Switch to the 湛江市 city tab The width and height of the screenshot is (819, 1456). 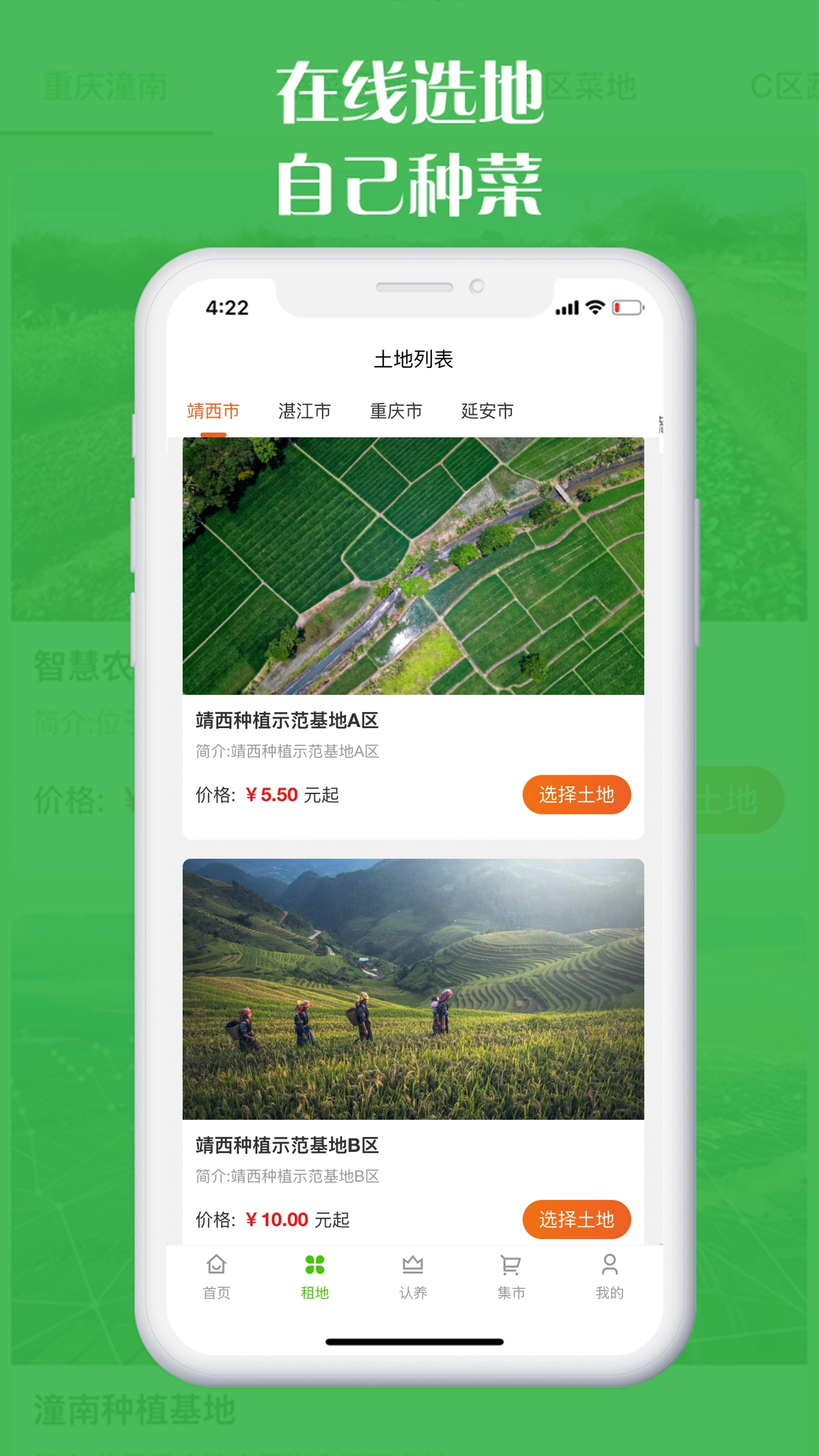305,410
